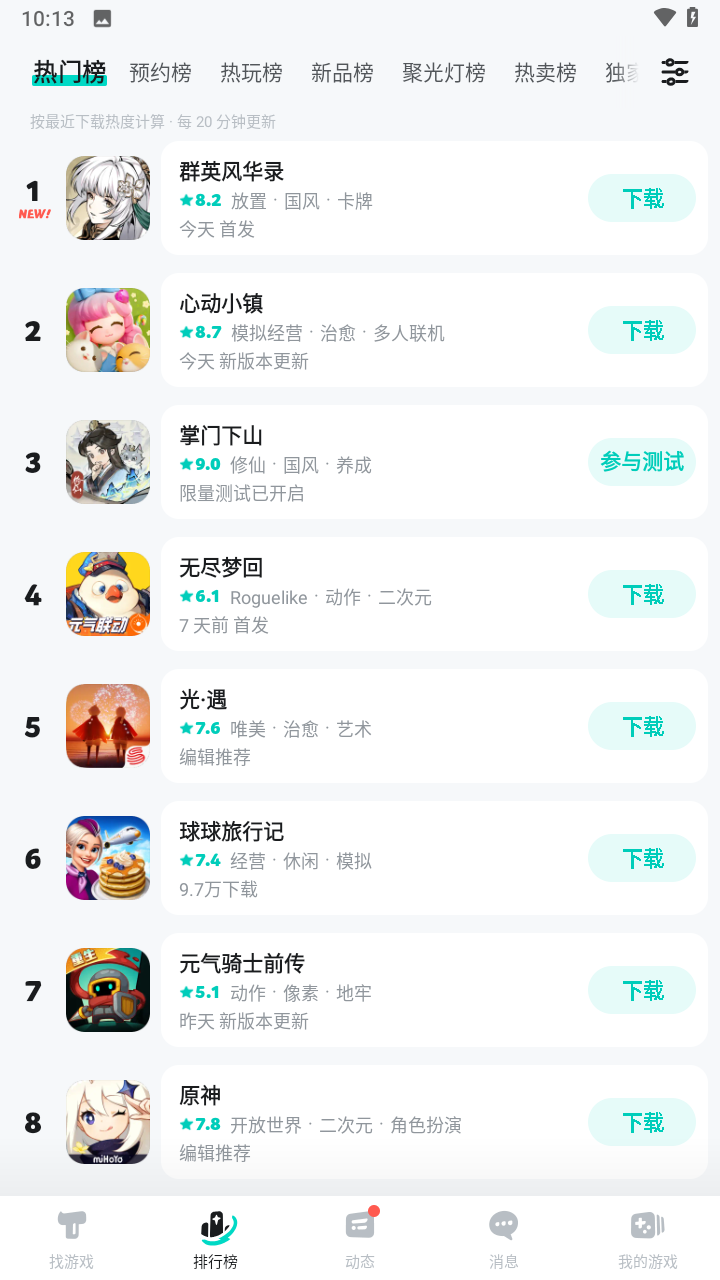
Task: Download 群英风华录 from the list
Action: [x=641, y=198]
